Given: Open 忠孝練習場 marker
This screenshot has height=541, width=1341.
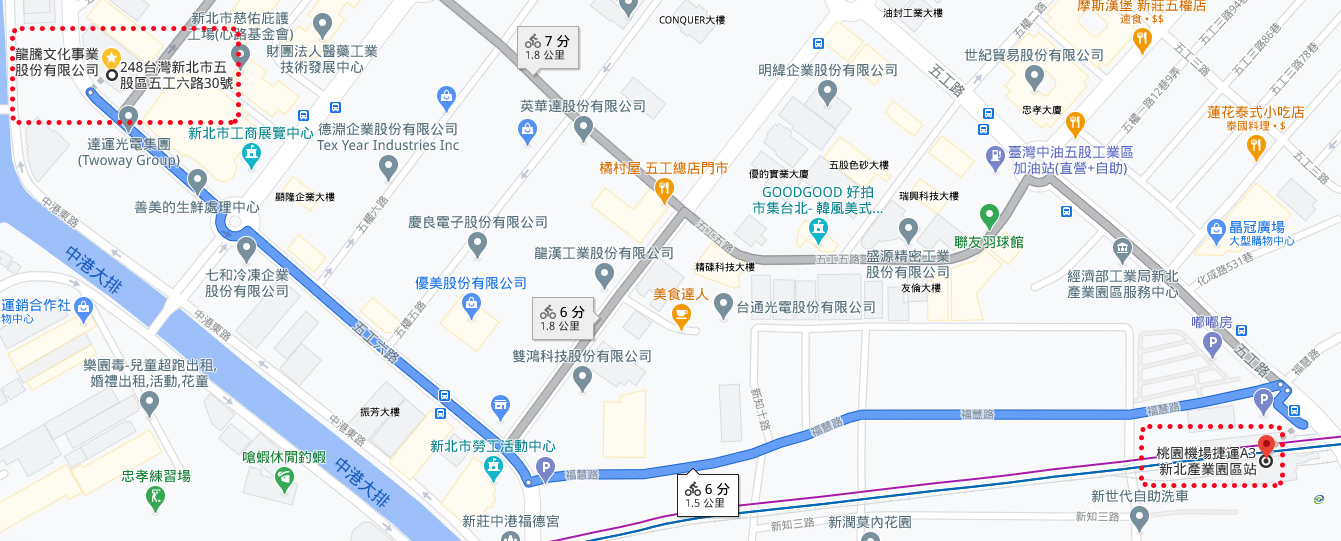Looking at the screenshot, I should (155, 497).
